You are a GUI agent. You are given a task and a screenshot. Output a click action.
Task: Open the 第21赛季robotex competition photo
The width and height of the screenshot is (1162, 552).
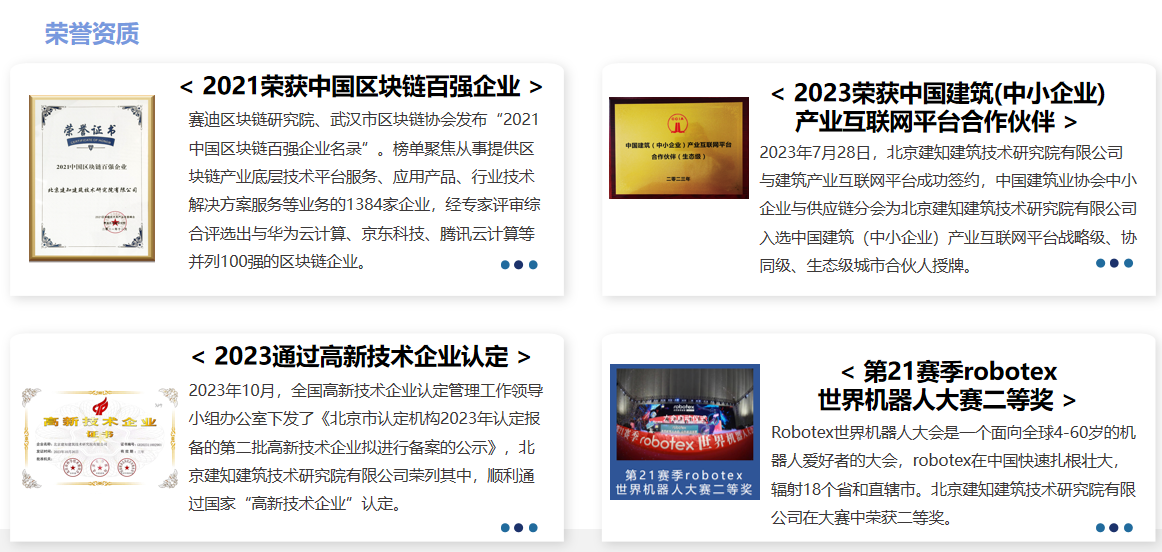(685, 432)
